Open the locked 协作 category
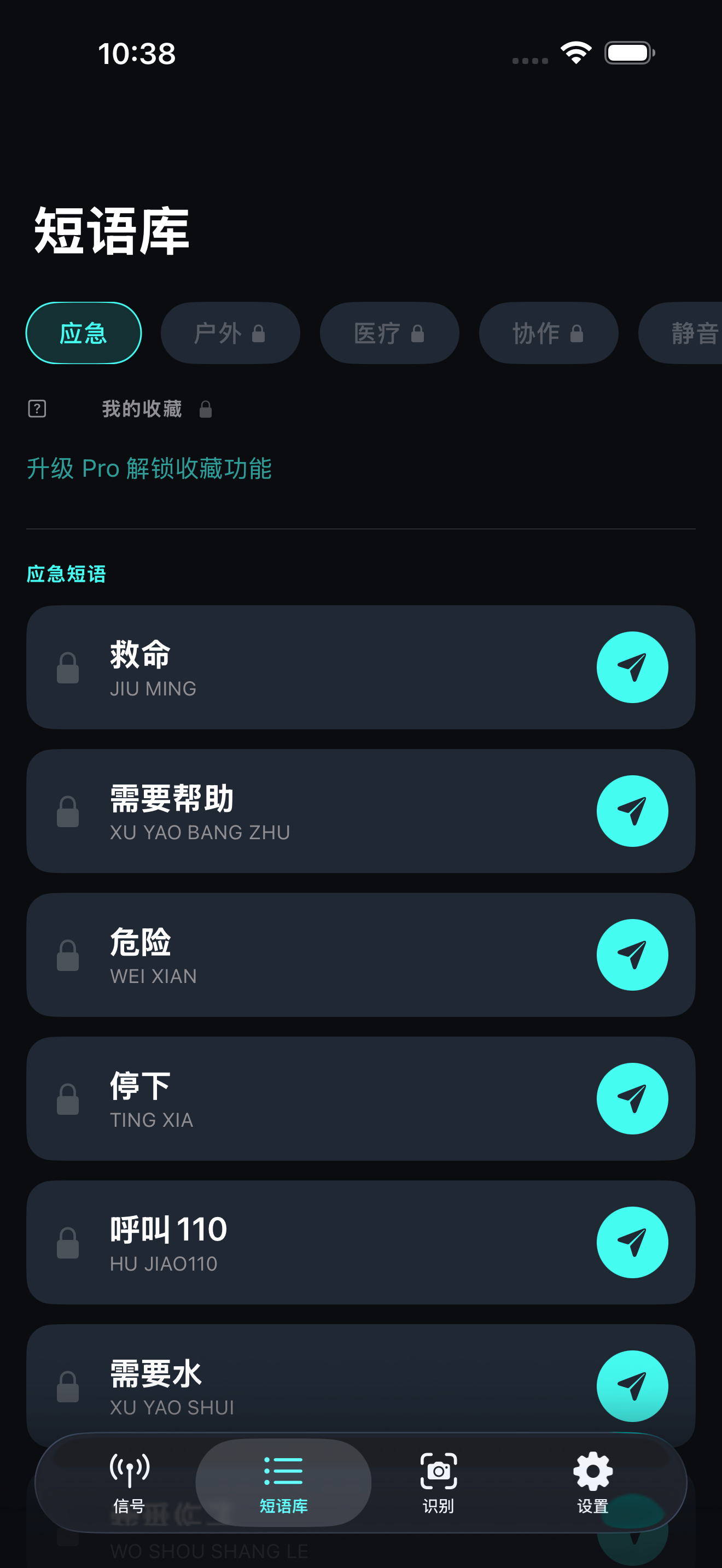Viewport: 722px width, 1568px height. [x=548, y=333]
